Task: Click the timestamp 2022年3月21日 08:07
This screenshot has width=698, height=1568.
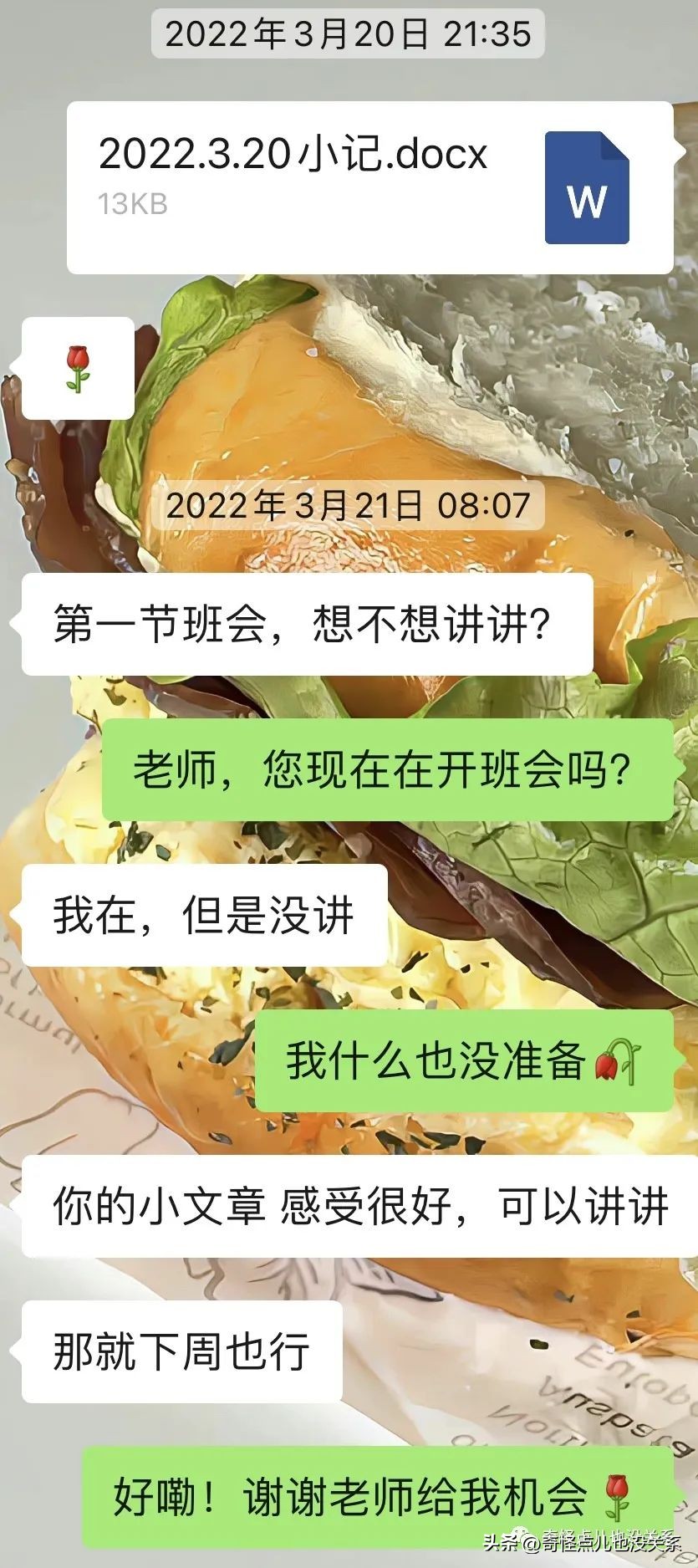Action: [351, 504]
